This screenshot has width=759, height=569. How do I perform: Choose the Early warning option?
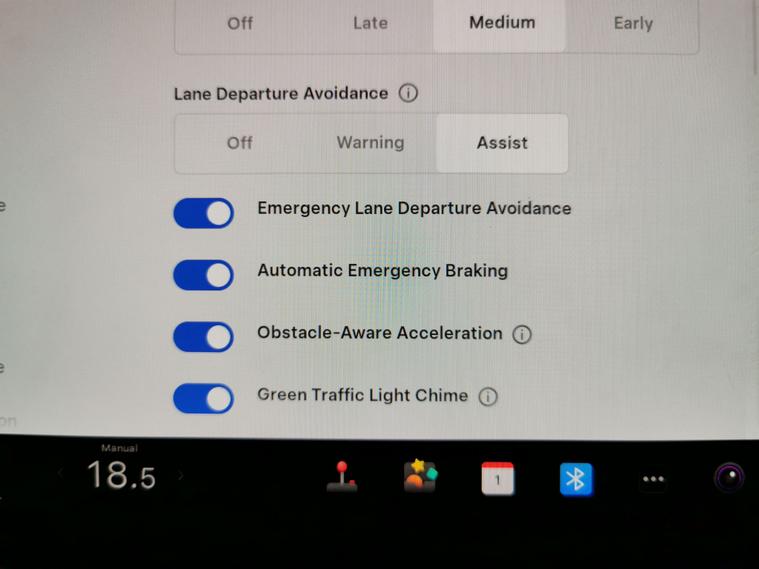click(x=633, y=23)
